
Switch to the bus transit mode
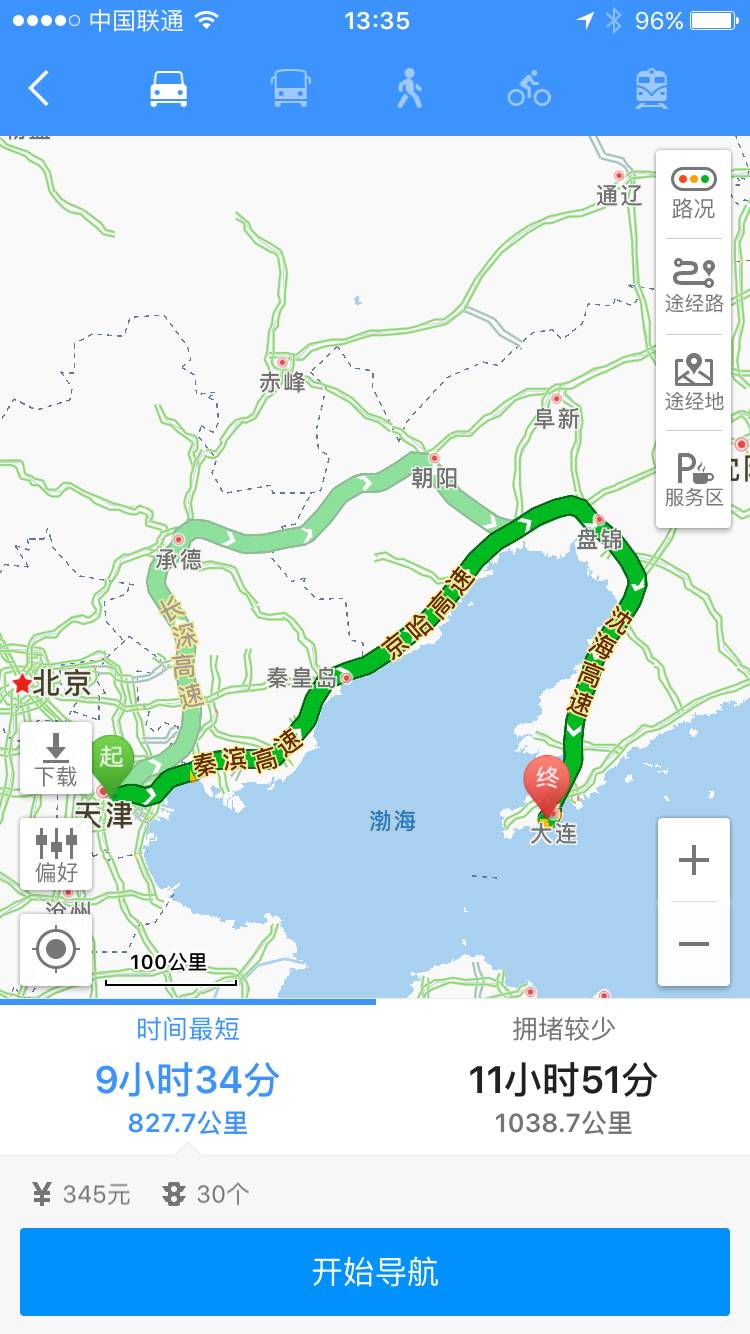tap(290, 89)
